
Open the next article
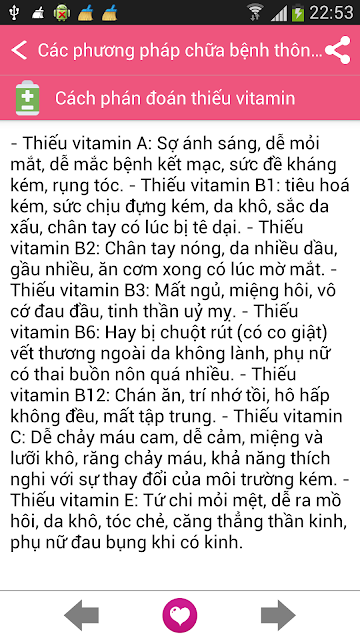click(x=278, y=615)
